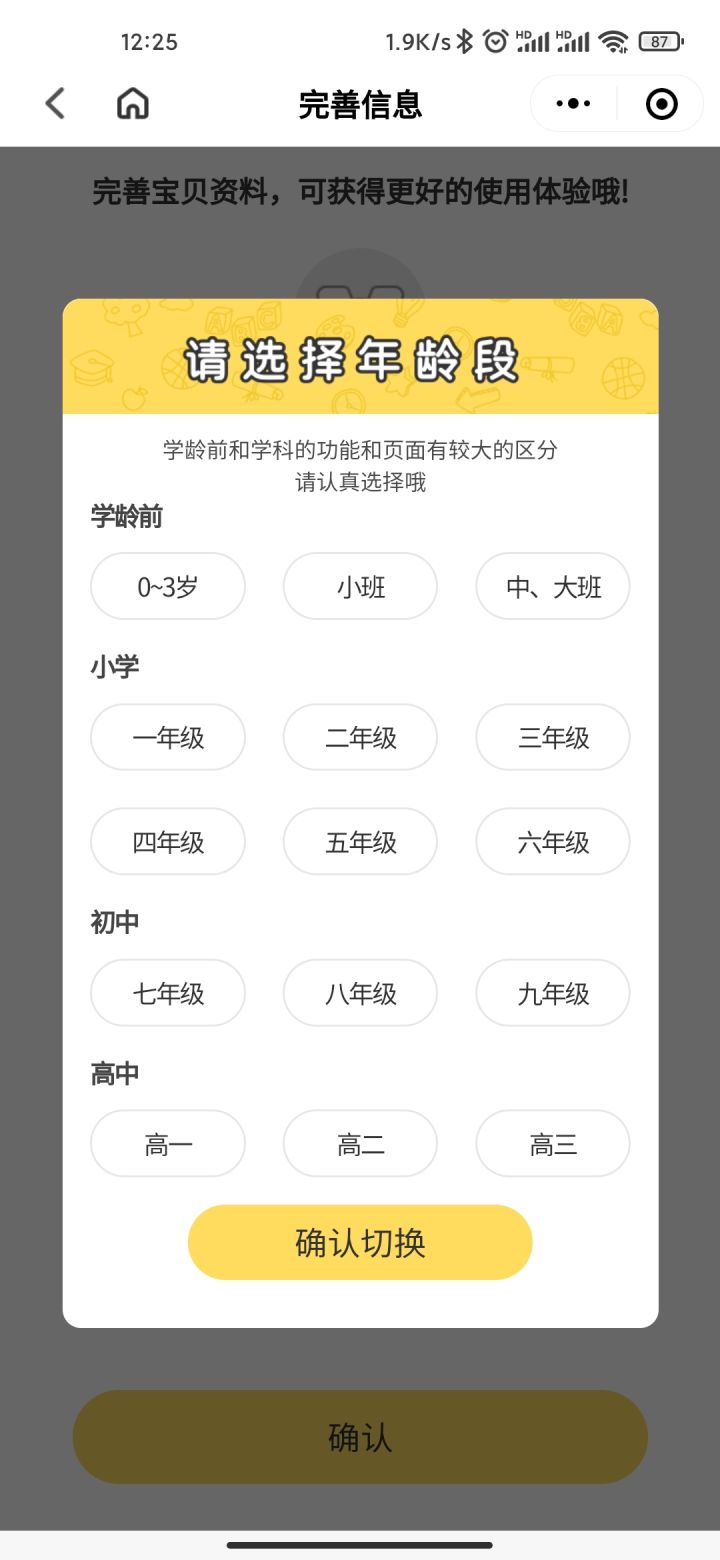Tap the battery indicator showing 87
Viewport: 720px width, 1560px height.
point(659,42)
